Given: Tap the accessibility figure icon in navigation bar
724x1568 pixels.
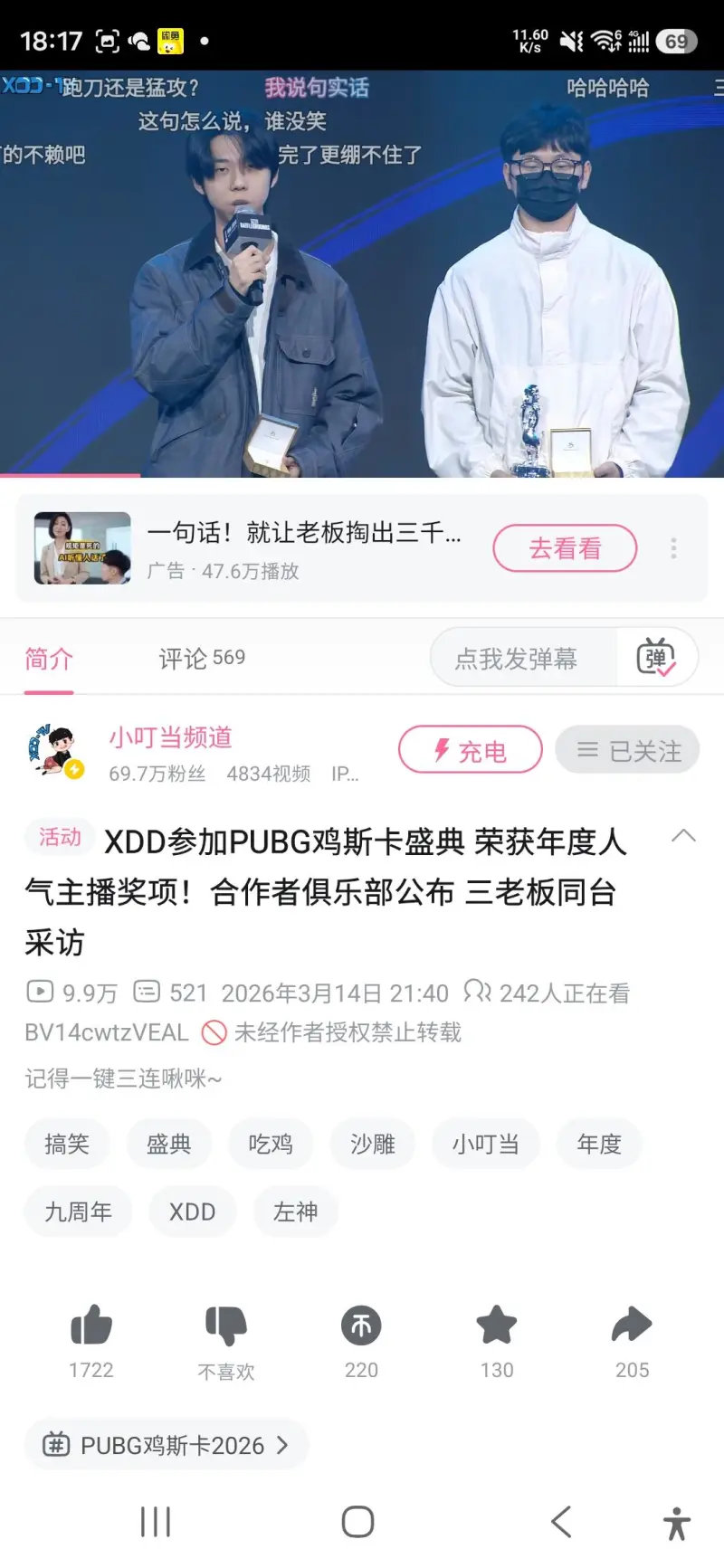Looking at the screenshot, I should click(678, 1522).
